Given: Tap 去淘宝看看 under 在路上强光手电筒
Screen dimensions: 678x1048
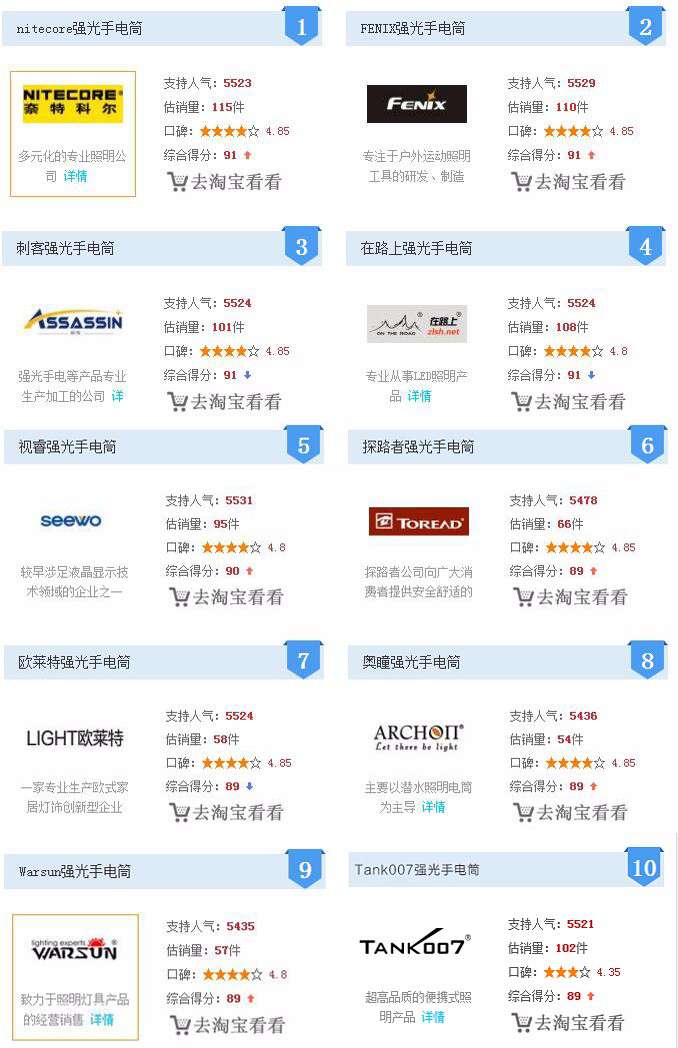Looking at the screenshot, I should click(568, 402).
